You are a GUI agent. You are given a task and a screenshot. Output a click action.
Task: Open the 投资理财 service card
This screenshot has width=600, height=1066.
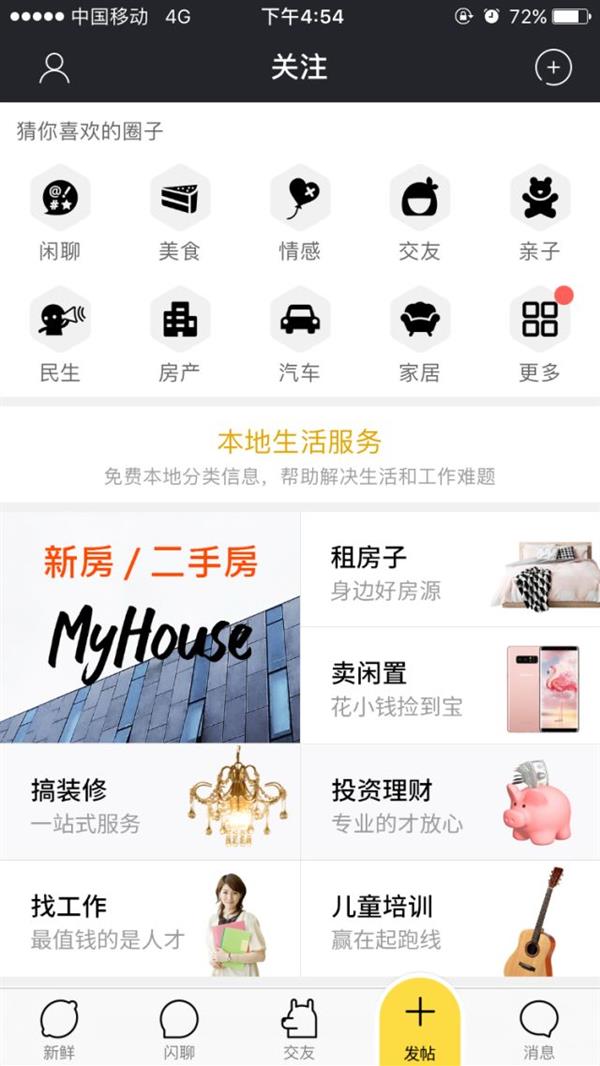[450, 803]
